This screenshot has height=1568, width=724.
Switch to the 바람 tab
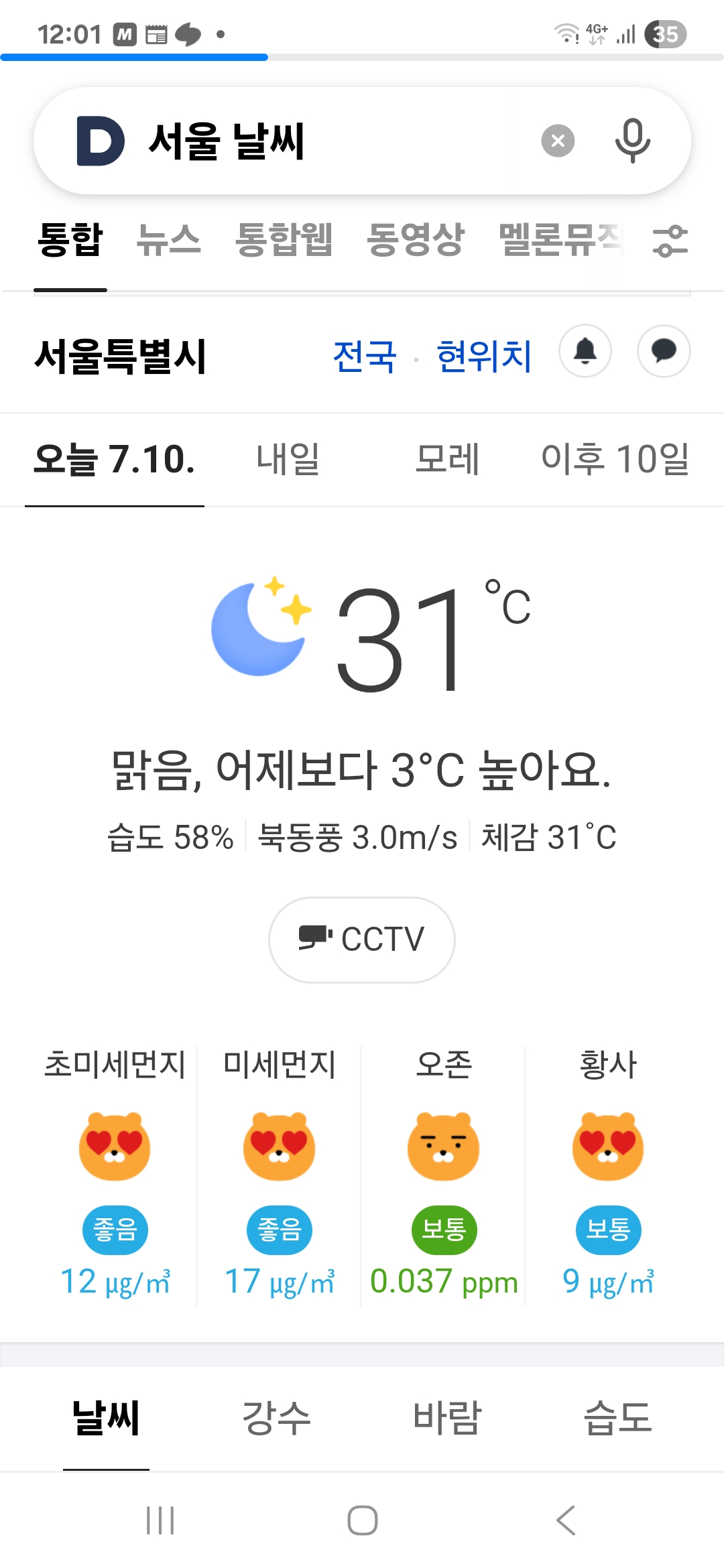pyautogui.click(x=447, y=1418)
